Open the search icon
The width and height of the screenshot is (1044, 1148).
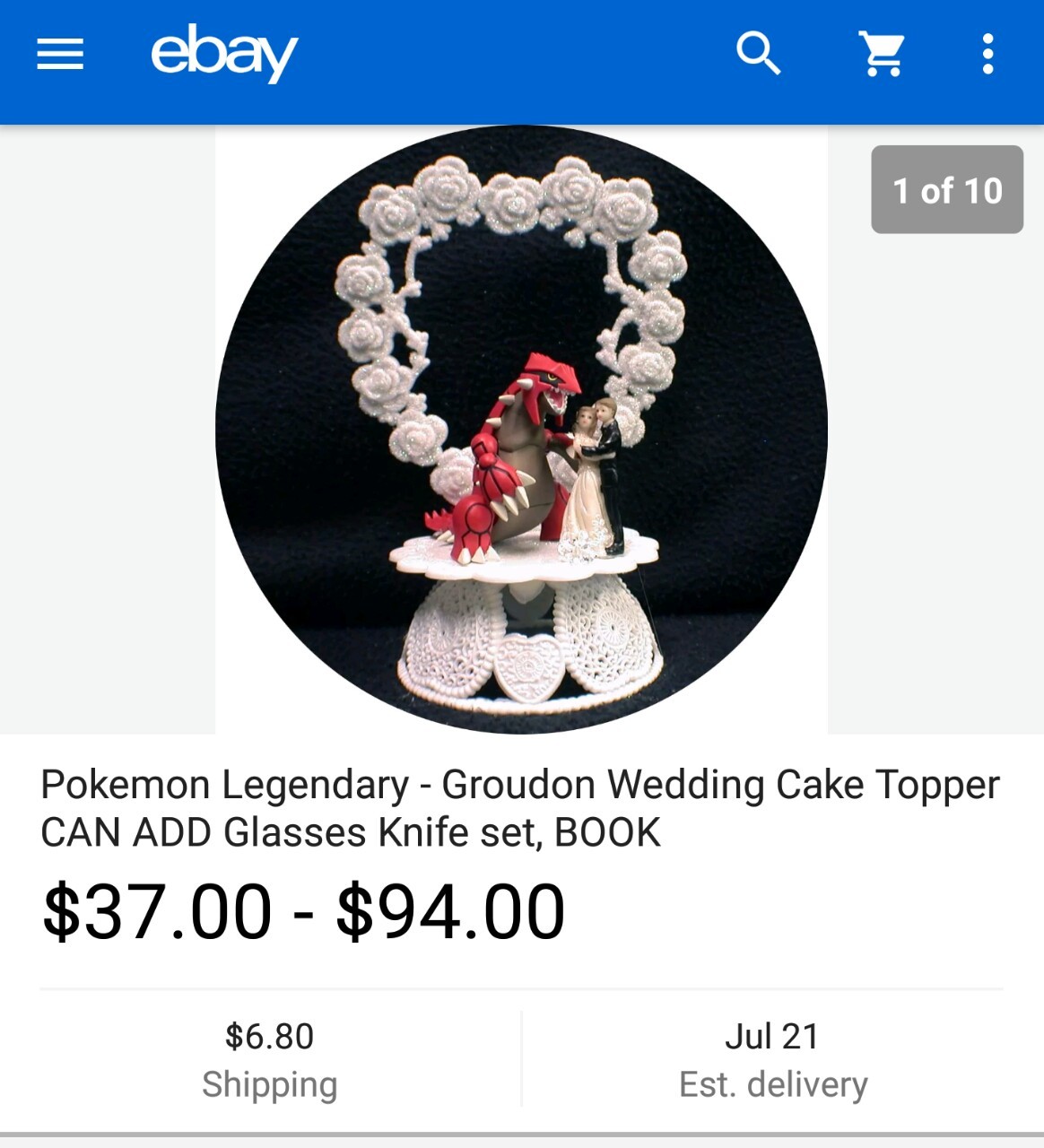[759, 55]
